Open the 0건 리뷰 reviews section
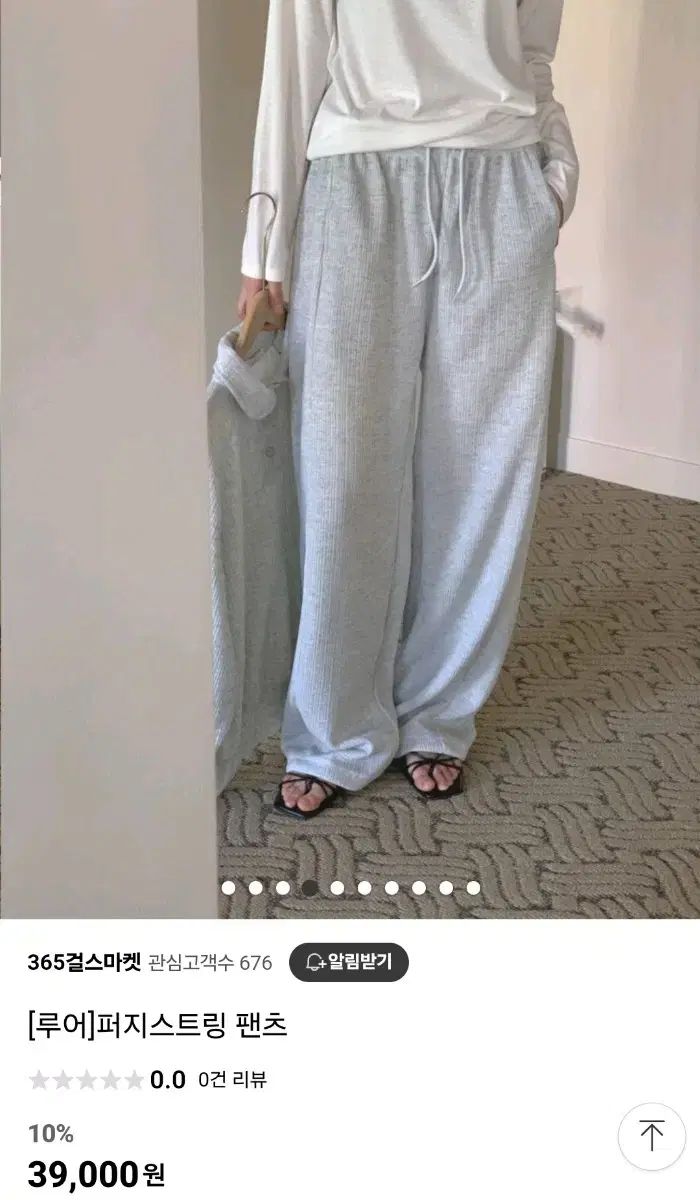Image resolution: width=700 pixels, height=1200 pixels. [x=232, y=1079]
